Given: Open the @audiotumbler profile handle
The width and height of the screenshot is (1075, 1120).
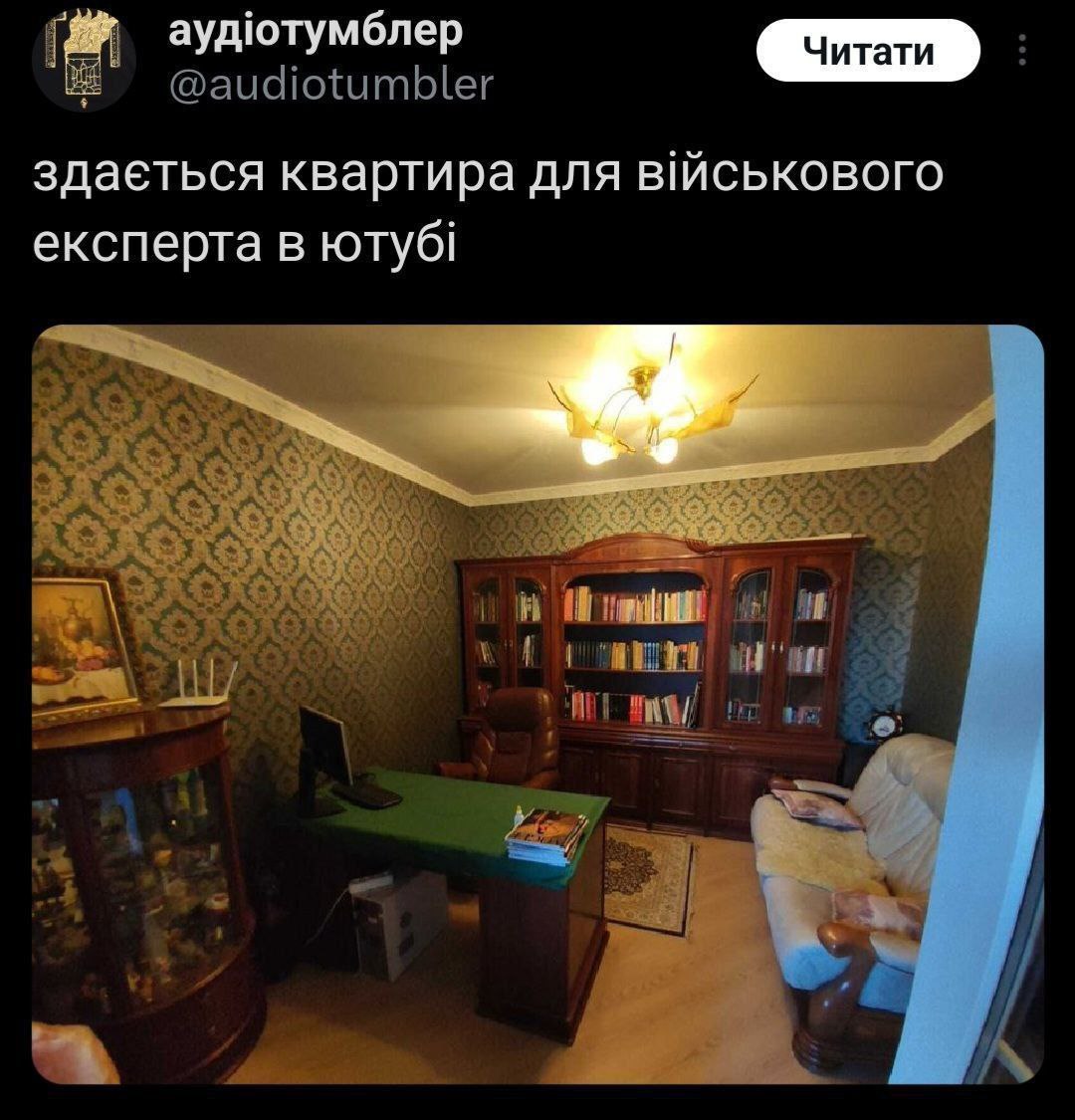Looking at the screenshot, I should [330, 86].
